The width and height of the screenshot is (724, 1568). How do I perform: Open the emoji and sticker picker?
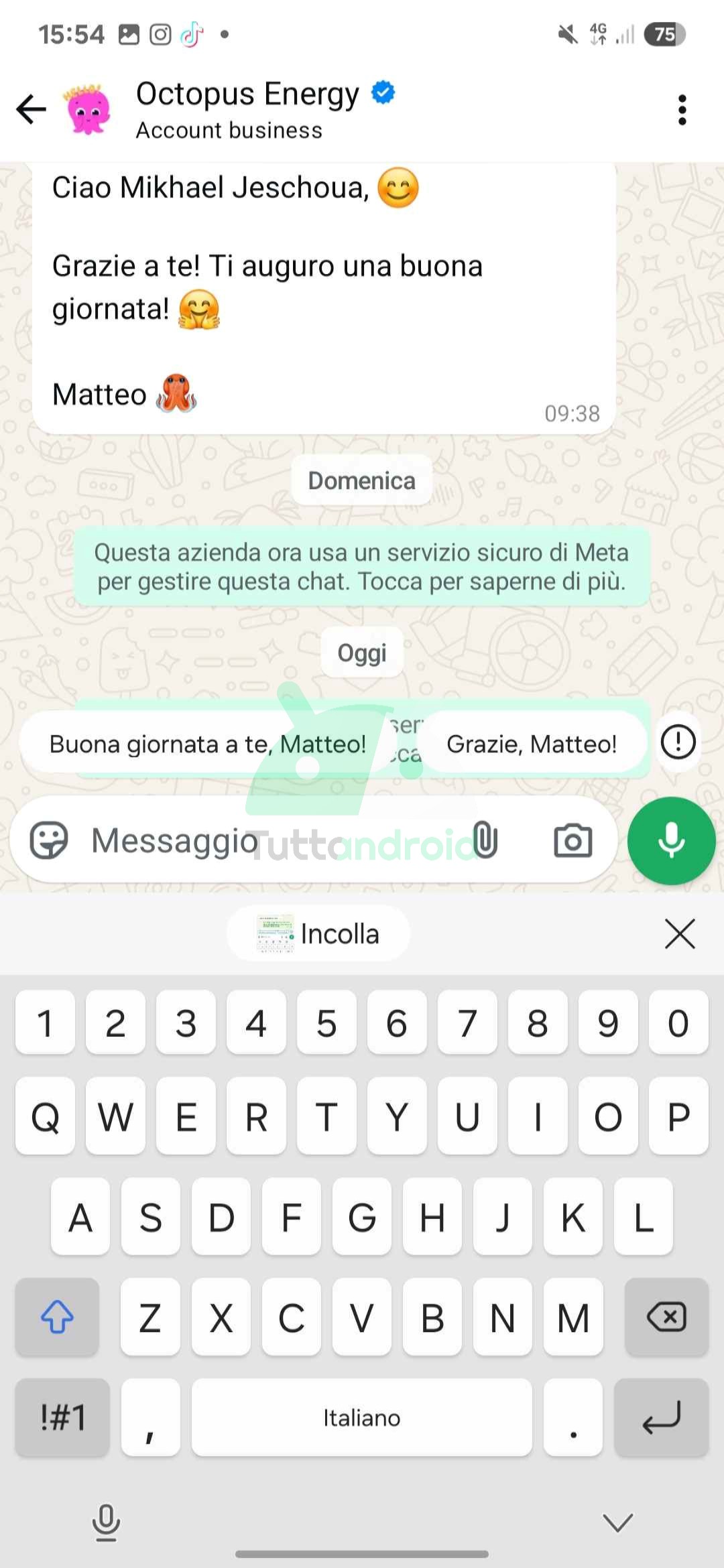coord(49,840)
